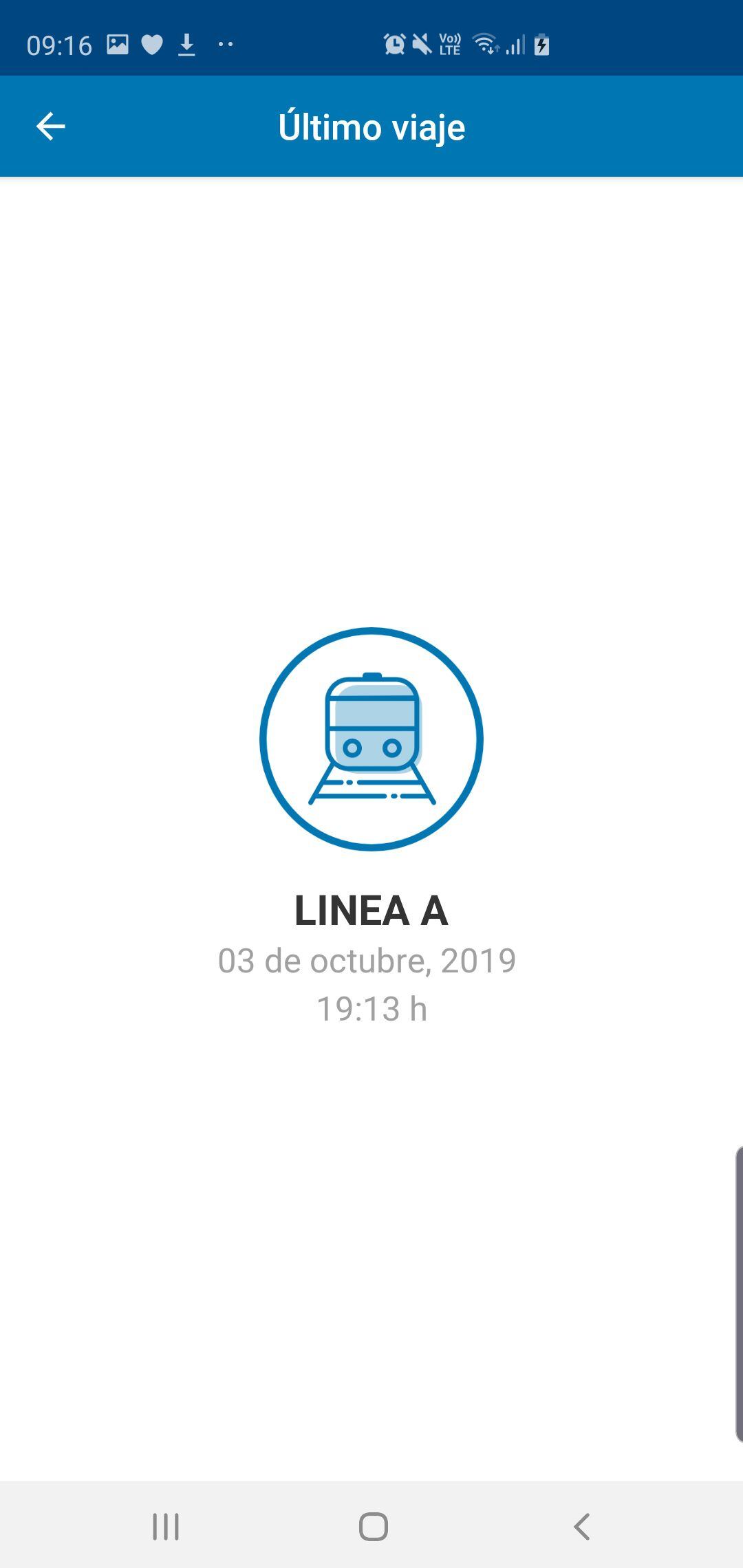The image size is (743, 1568).
Task: Tap the system home button
Action: [373, 1526]
